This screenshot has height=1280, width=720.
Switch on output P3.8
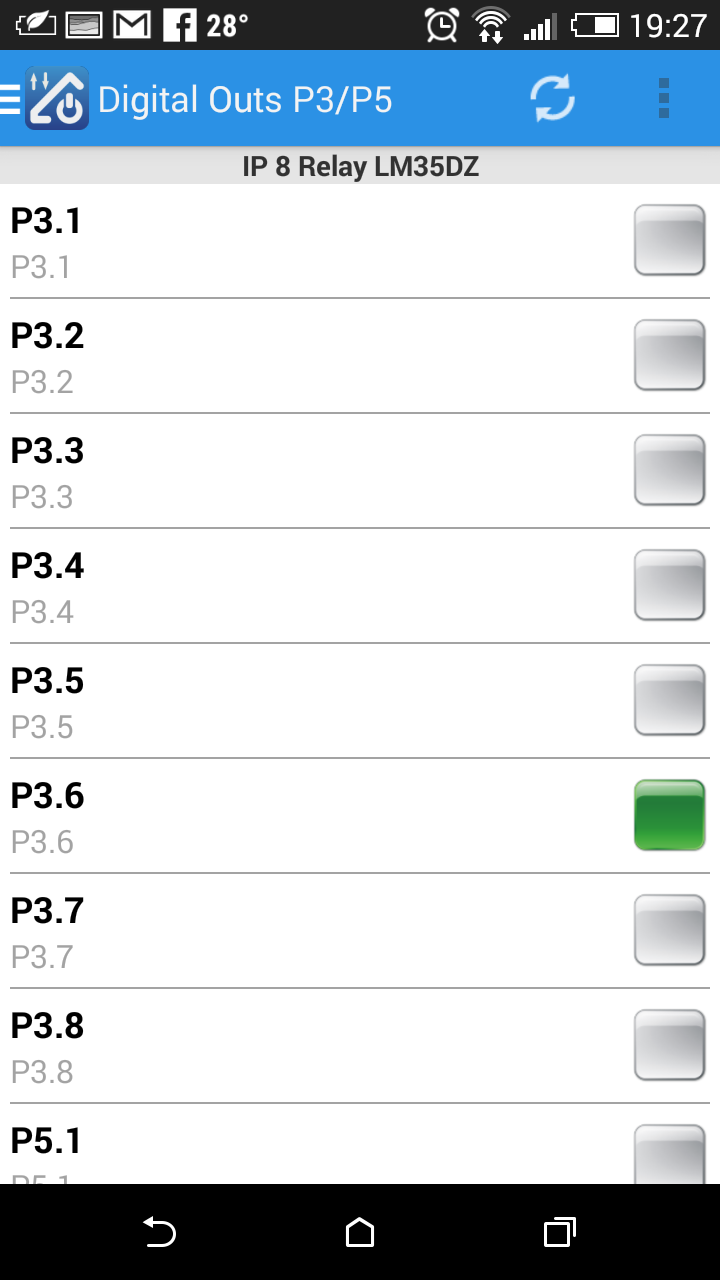point(669,1045)
